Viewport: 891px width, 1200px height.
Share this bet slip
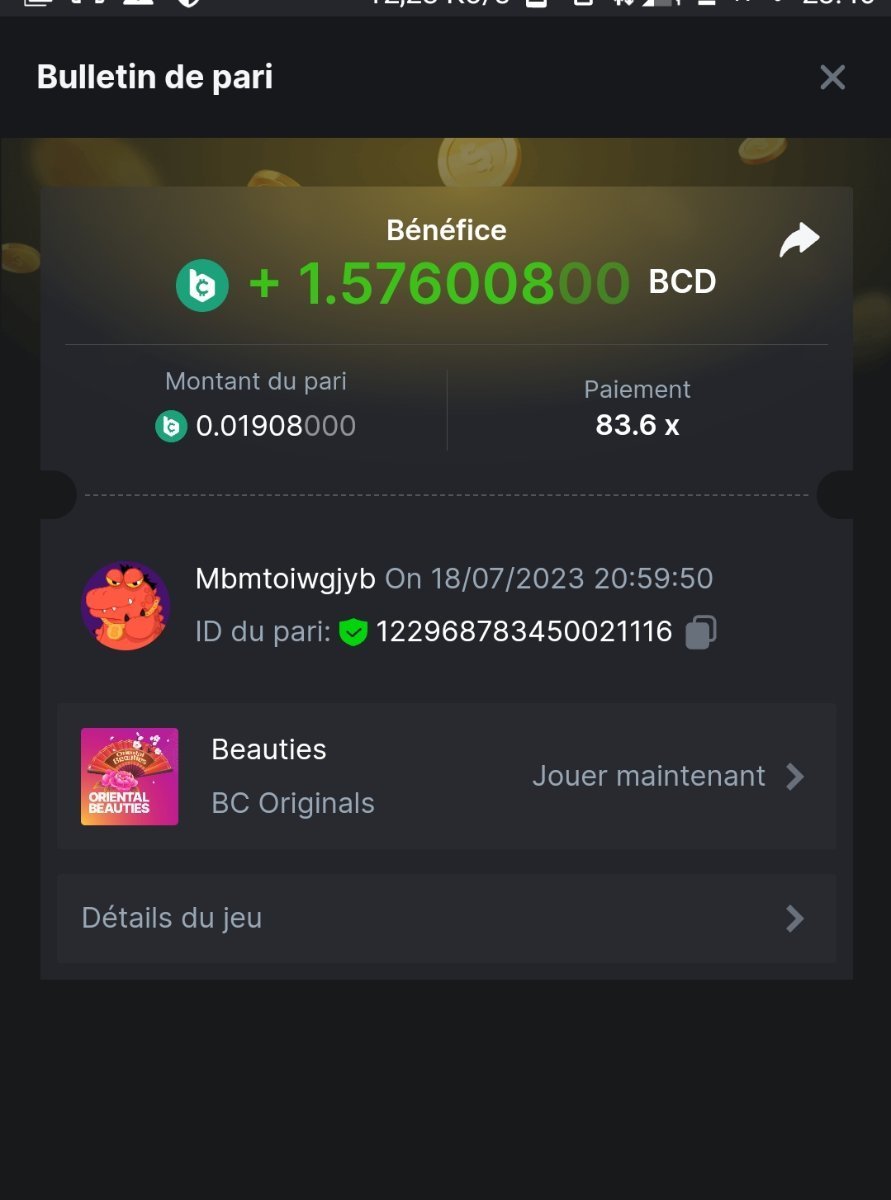pos(799,240)
